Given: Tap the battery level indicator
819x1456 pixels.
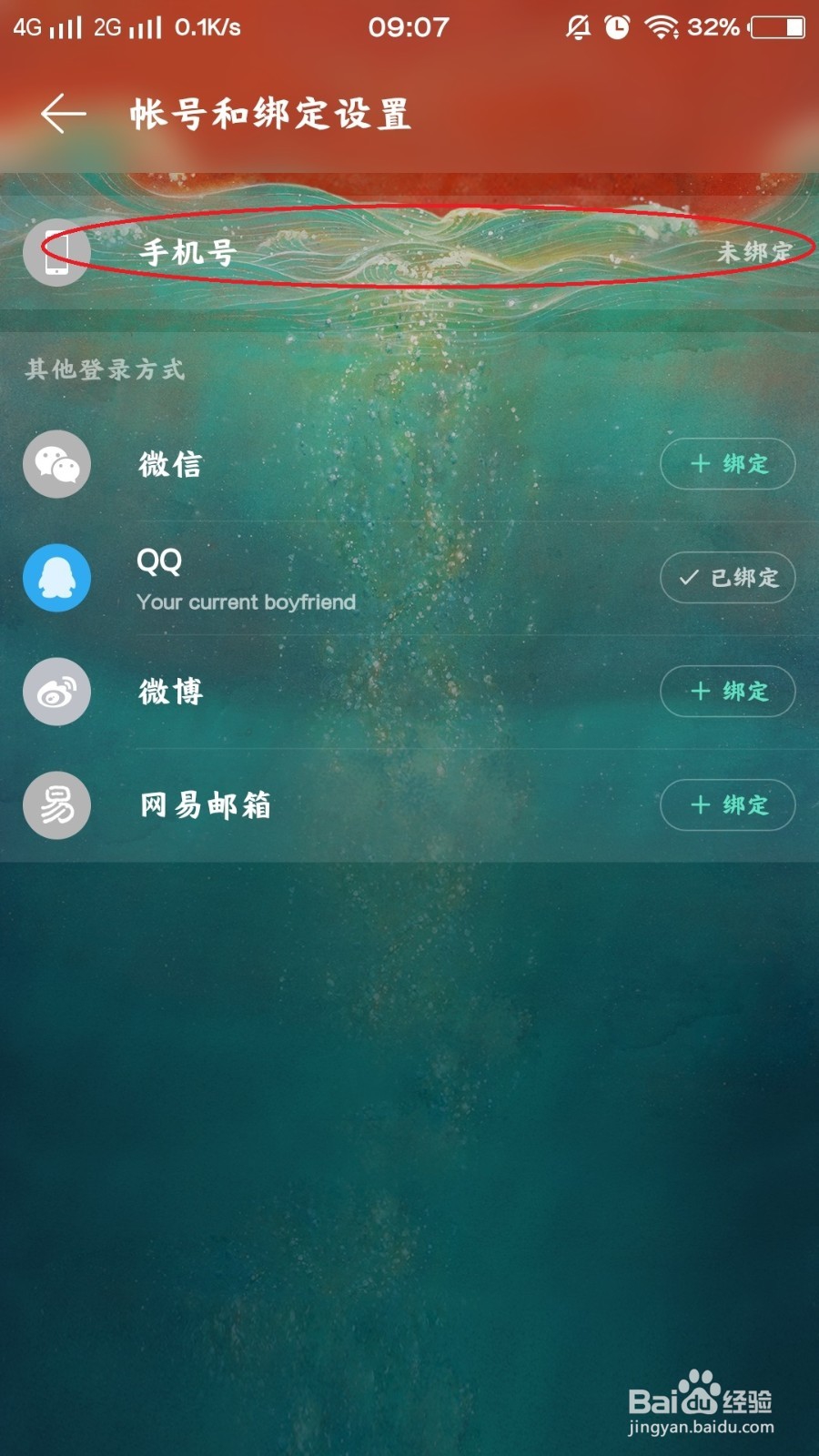Looking at the screenshot, I should (x=775, y=27).
